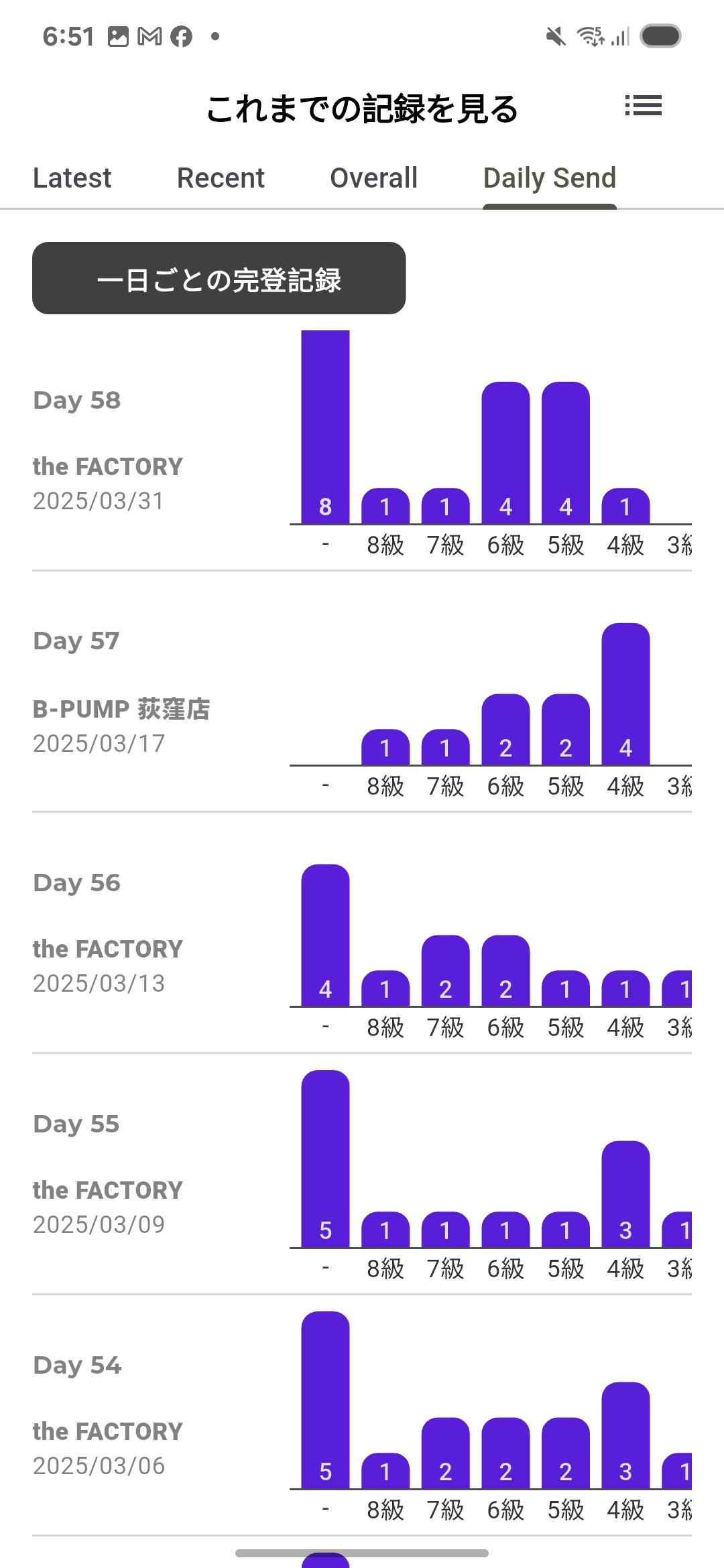Switch to the Recent tab
724x1568 pixels.
pos(221,178)
